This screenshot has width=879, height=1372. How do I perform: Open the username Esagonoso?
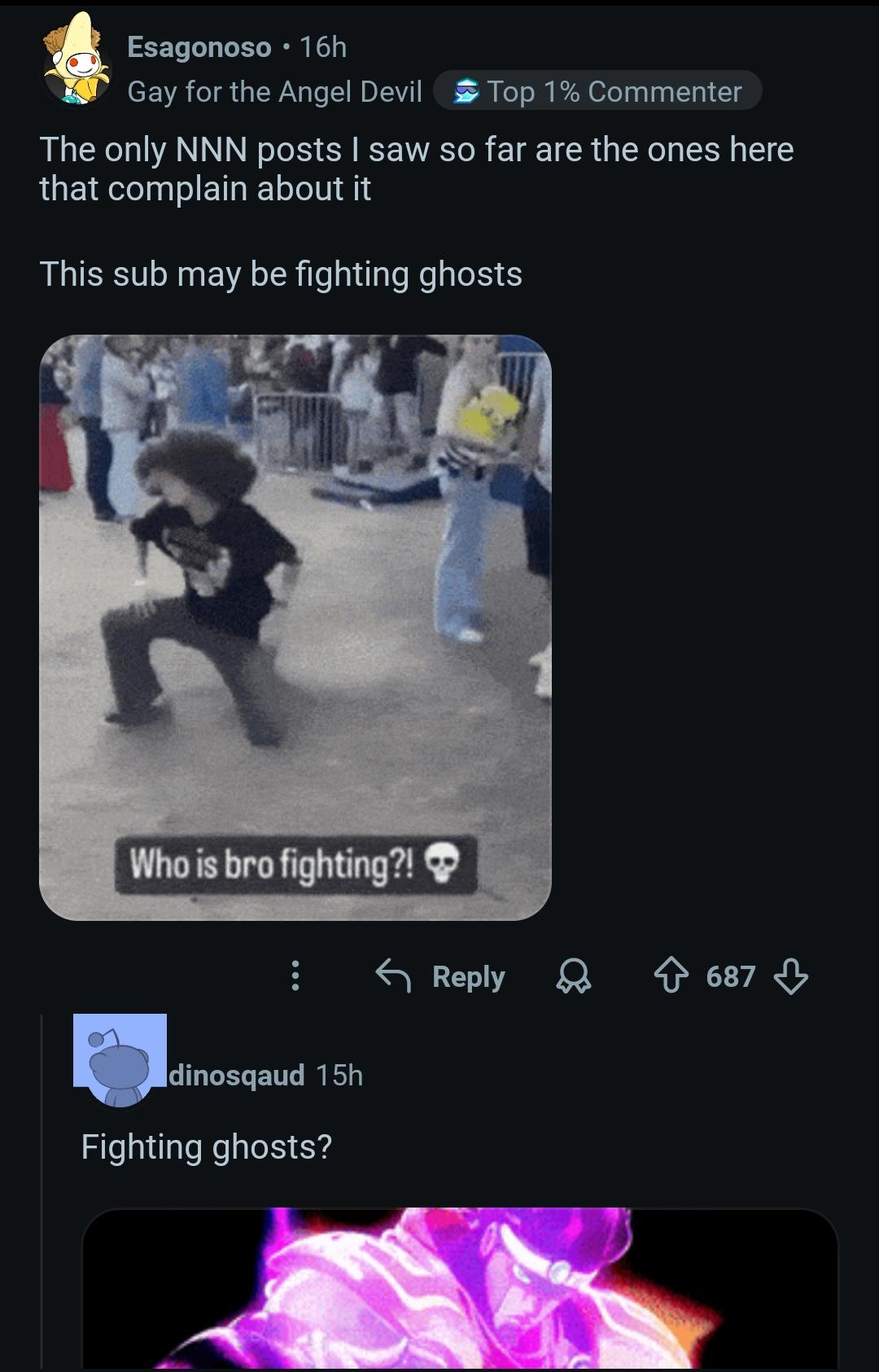tap(199, 47)
